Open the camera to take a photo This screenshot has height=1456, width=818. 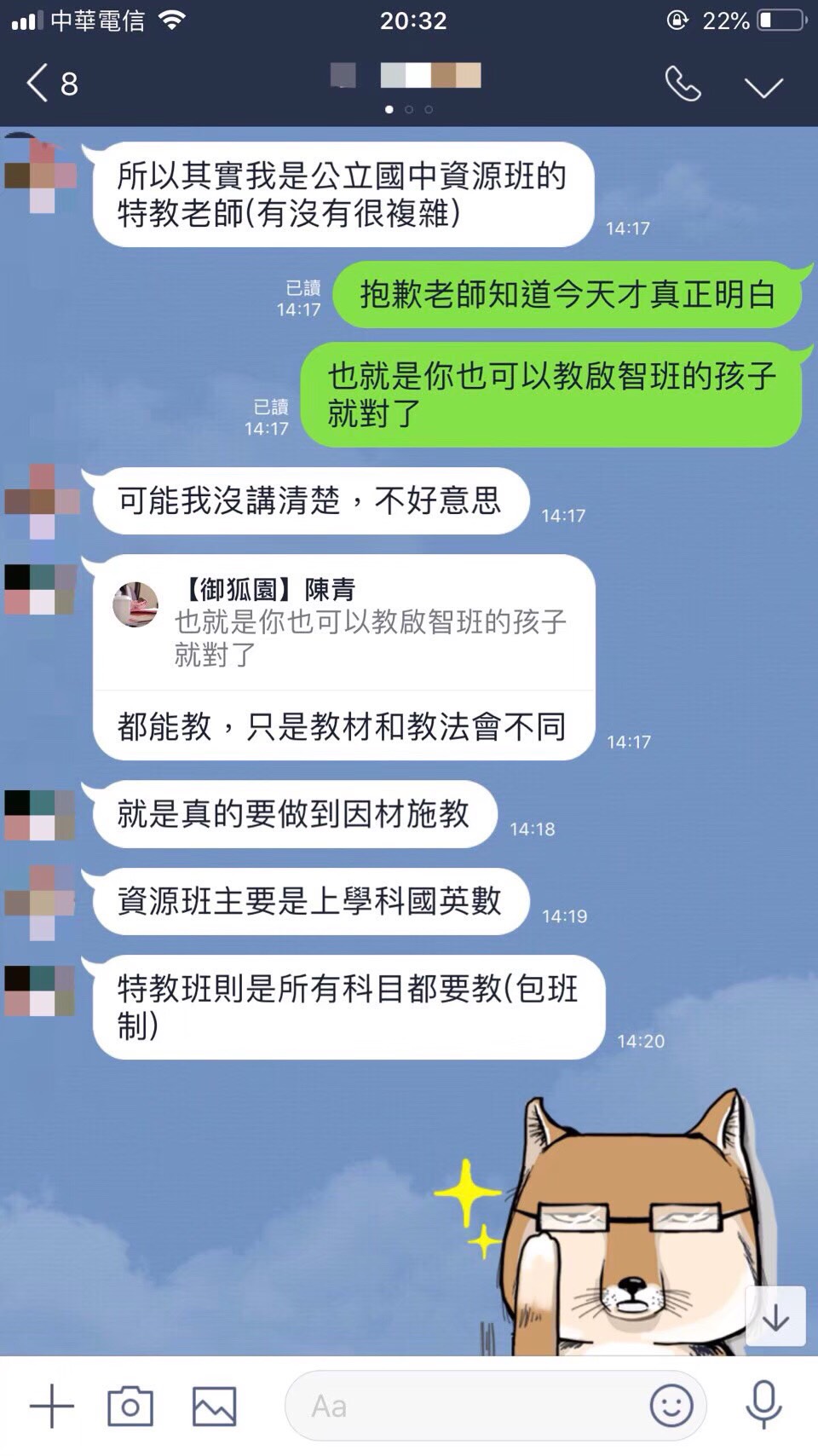click(130, 1406)
